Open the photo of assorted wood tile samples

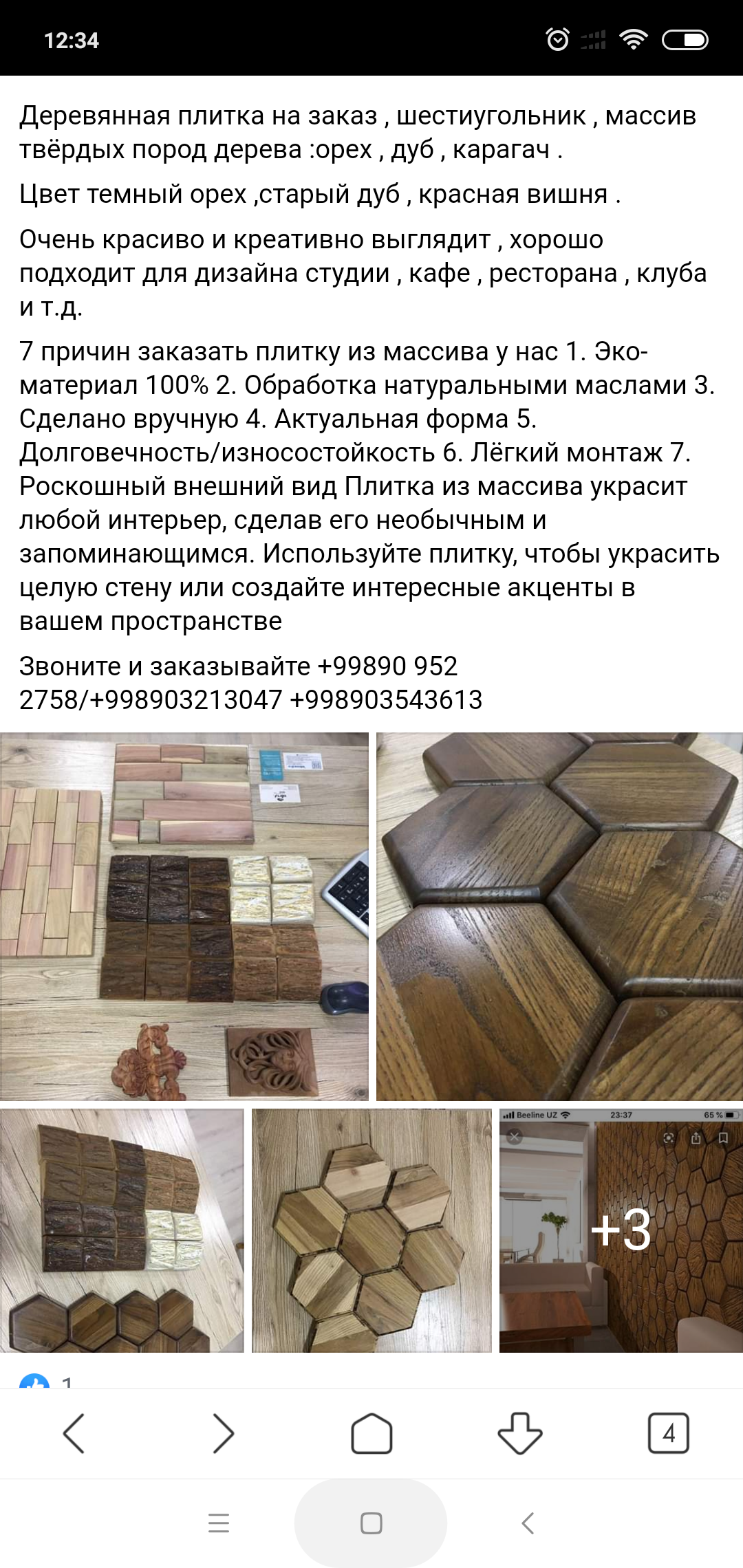[184, 917]
